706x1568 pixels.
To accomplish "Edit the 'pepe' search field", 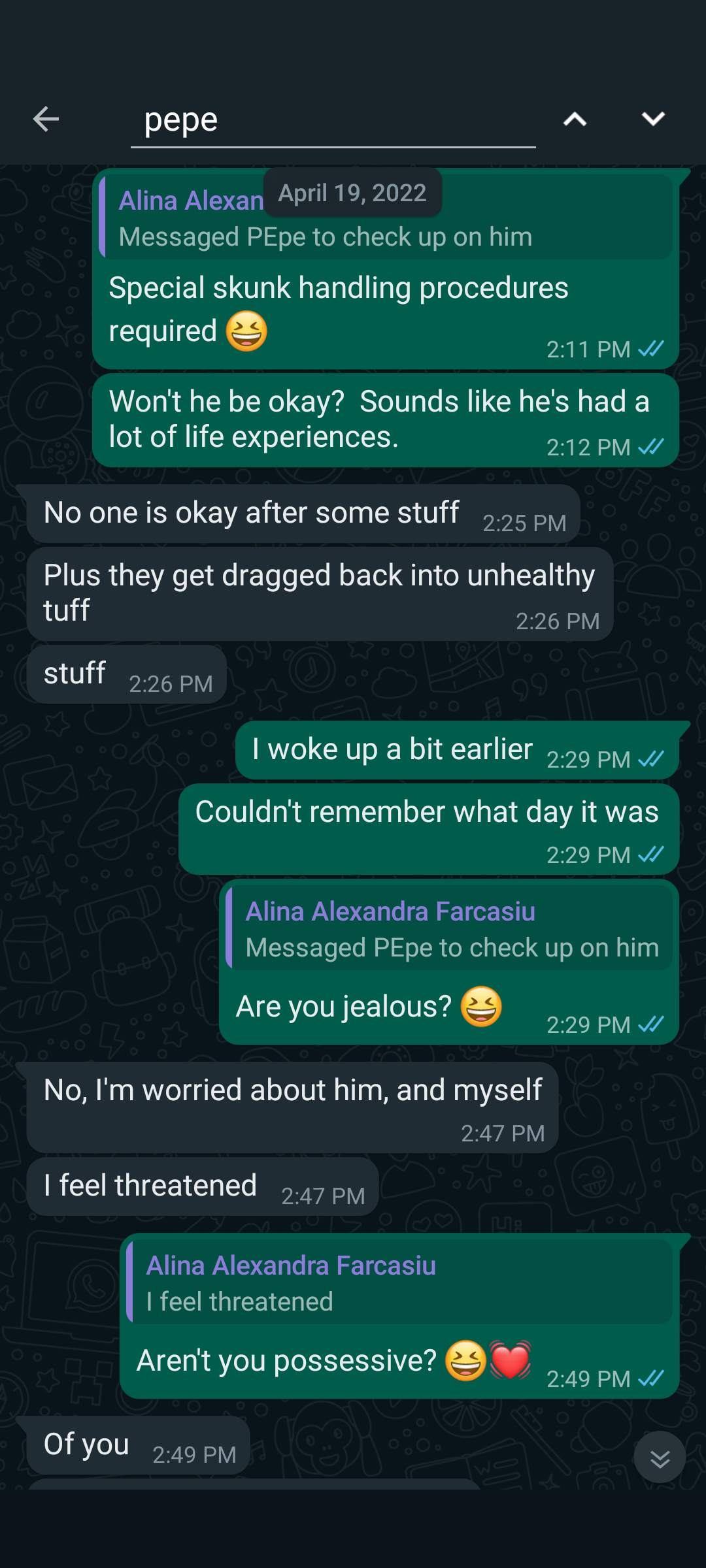I will click(332, 120).
